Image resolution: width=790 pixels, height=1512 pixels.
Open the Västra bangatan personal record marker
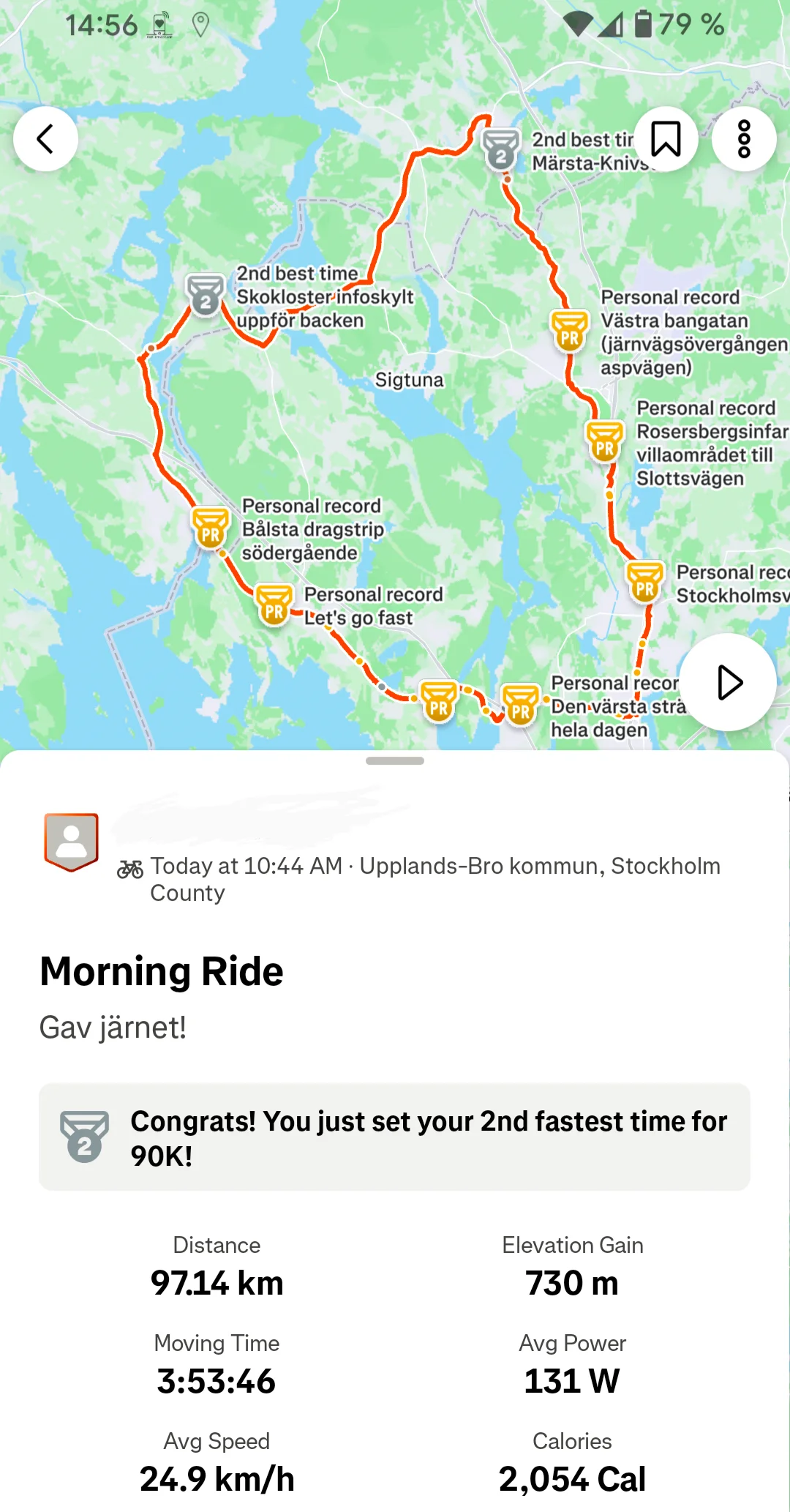(570, 332)
